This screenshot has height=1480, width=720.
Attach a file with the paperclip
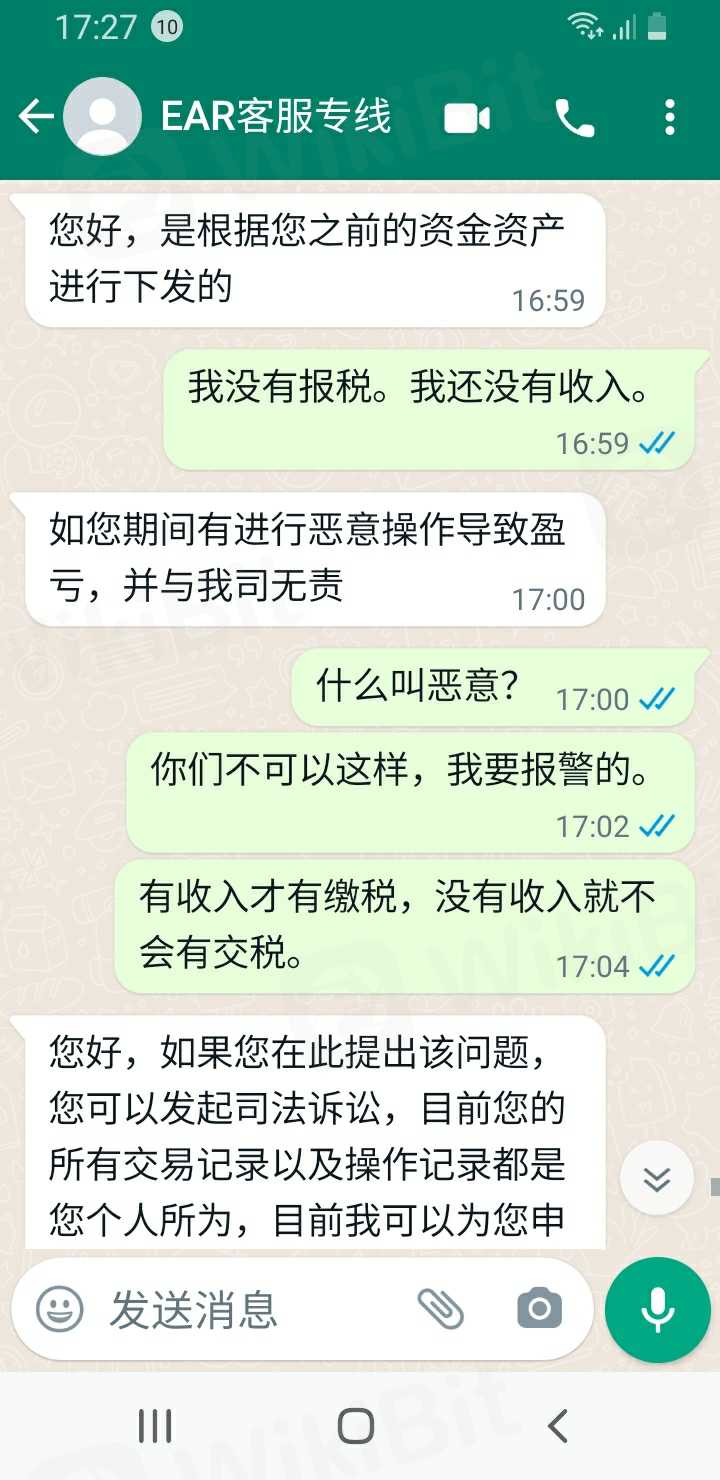(x=440, y=1308)
